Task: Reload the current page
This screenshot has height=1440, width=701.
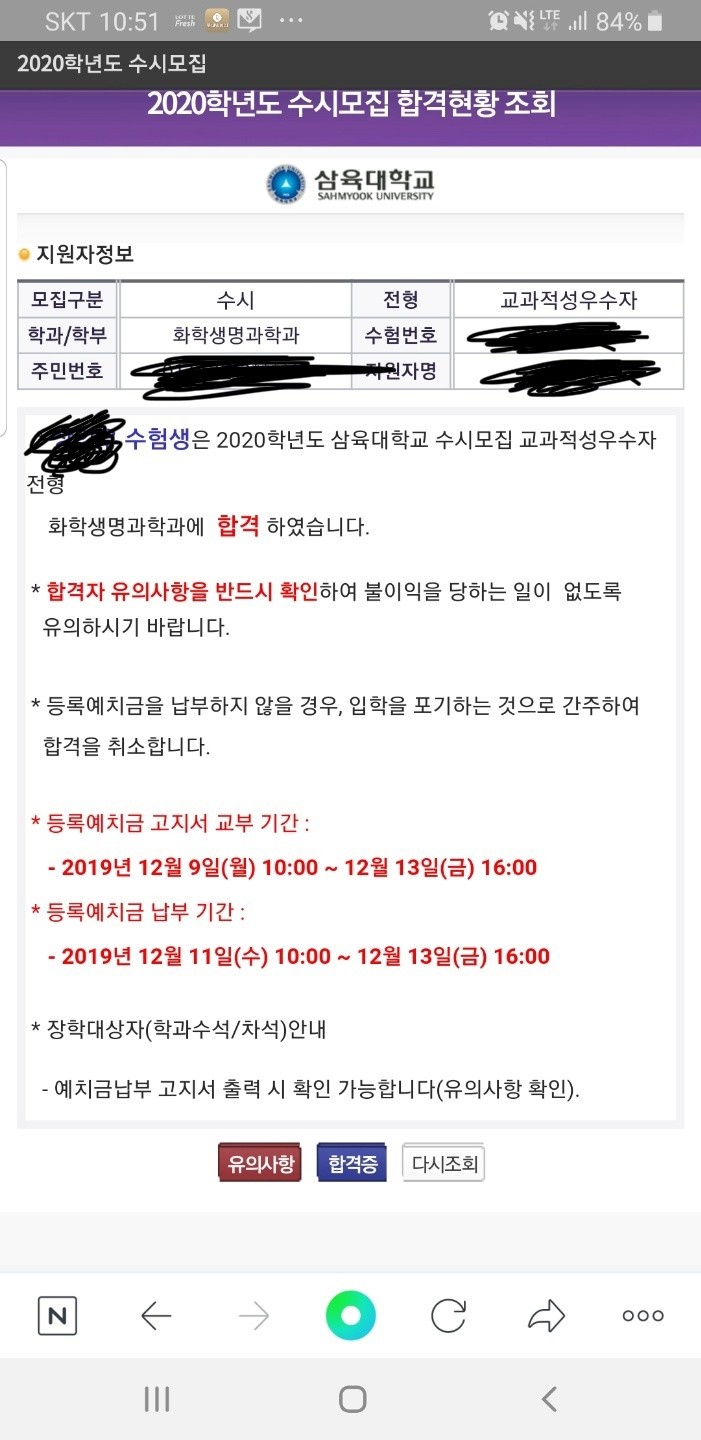Action: [448, 1316]
